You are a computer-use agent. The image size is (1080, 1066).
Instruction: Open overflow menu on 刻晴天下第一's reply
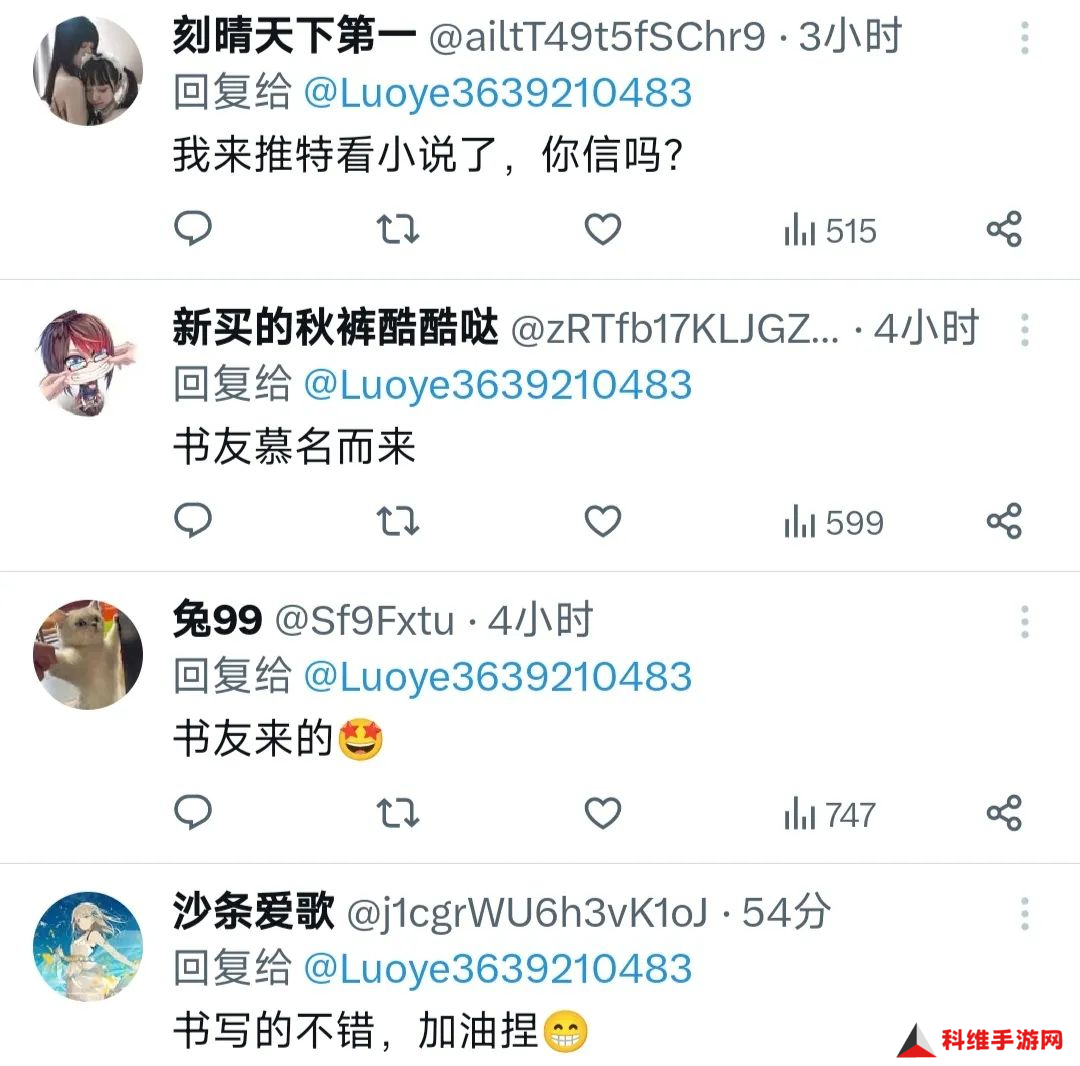[x=1025, y=38]
